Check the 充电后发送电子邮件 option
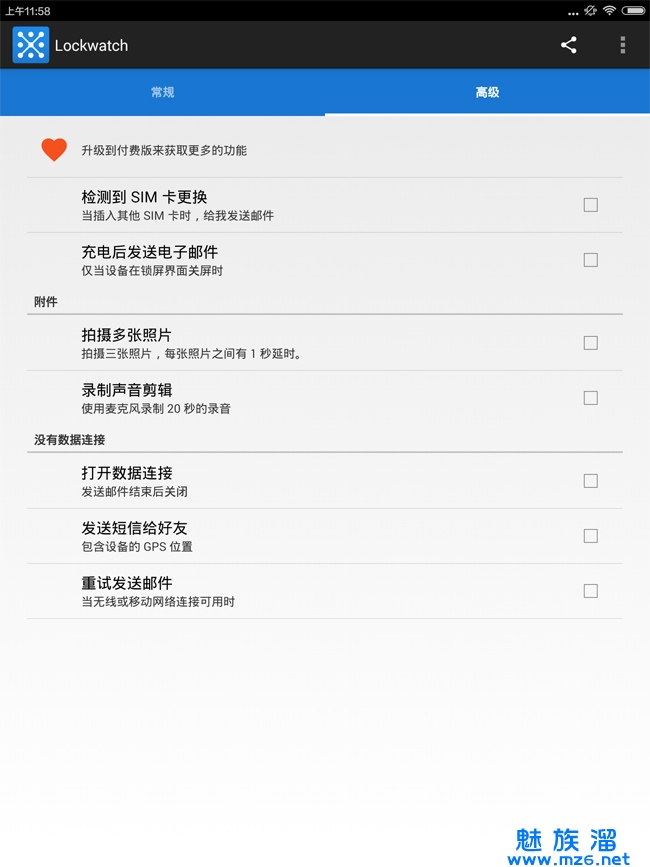 click(x=590, y=260)
